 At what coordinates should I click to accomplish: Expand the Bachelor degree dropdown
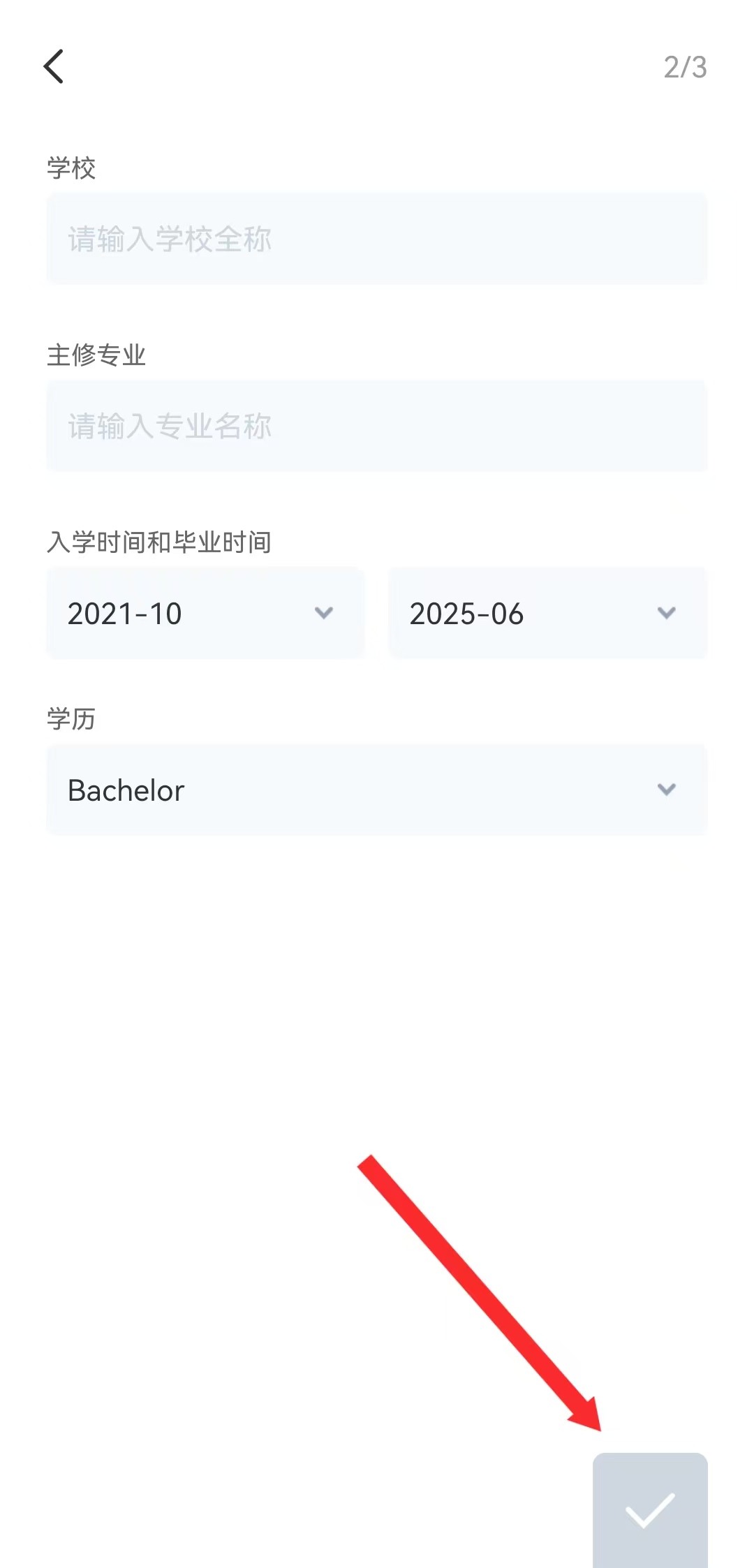(x=377, y=790)
